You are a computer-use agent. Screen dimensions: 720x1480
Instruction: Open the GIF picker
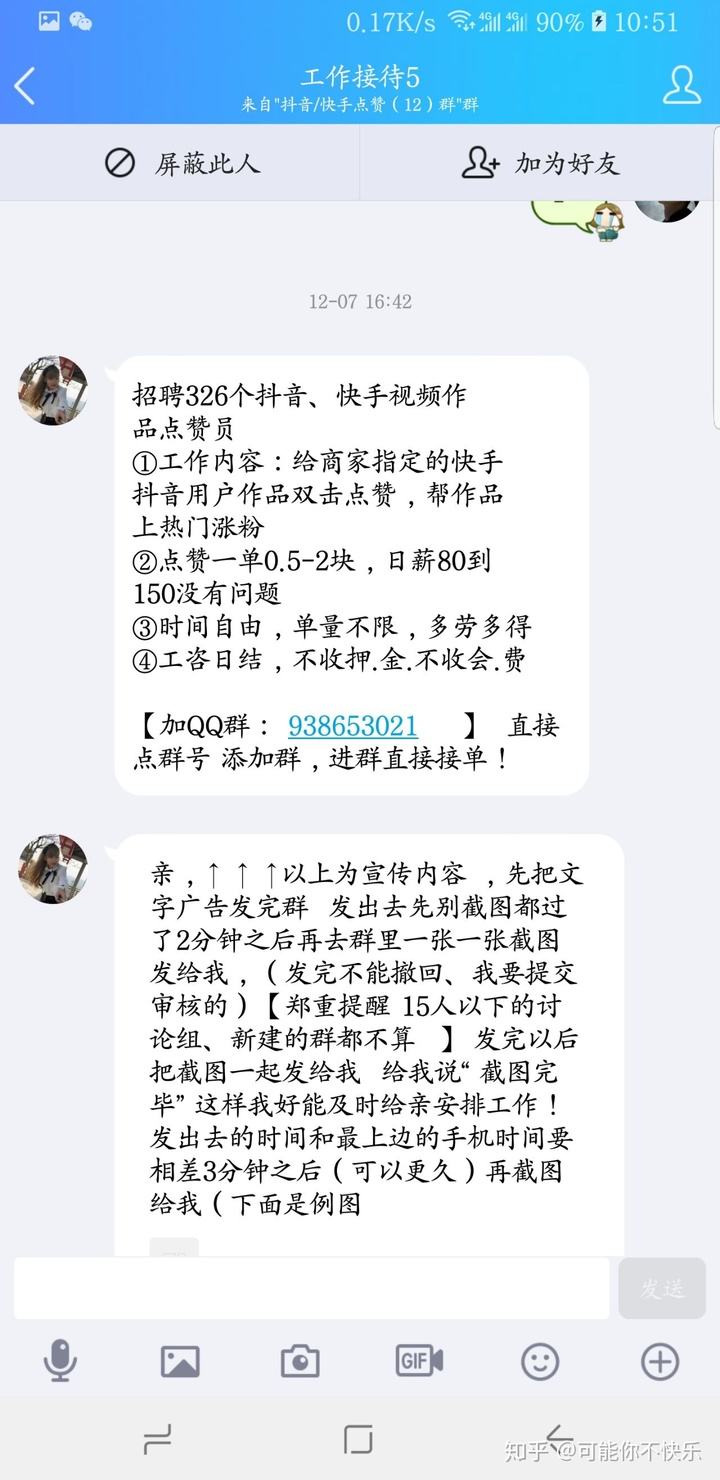[420, 1361]
